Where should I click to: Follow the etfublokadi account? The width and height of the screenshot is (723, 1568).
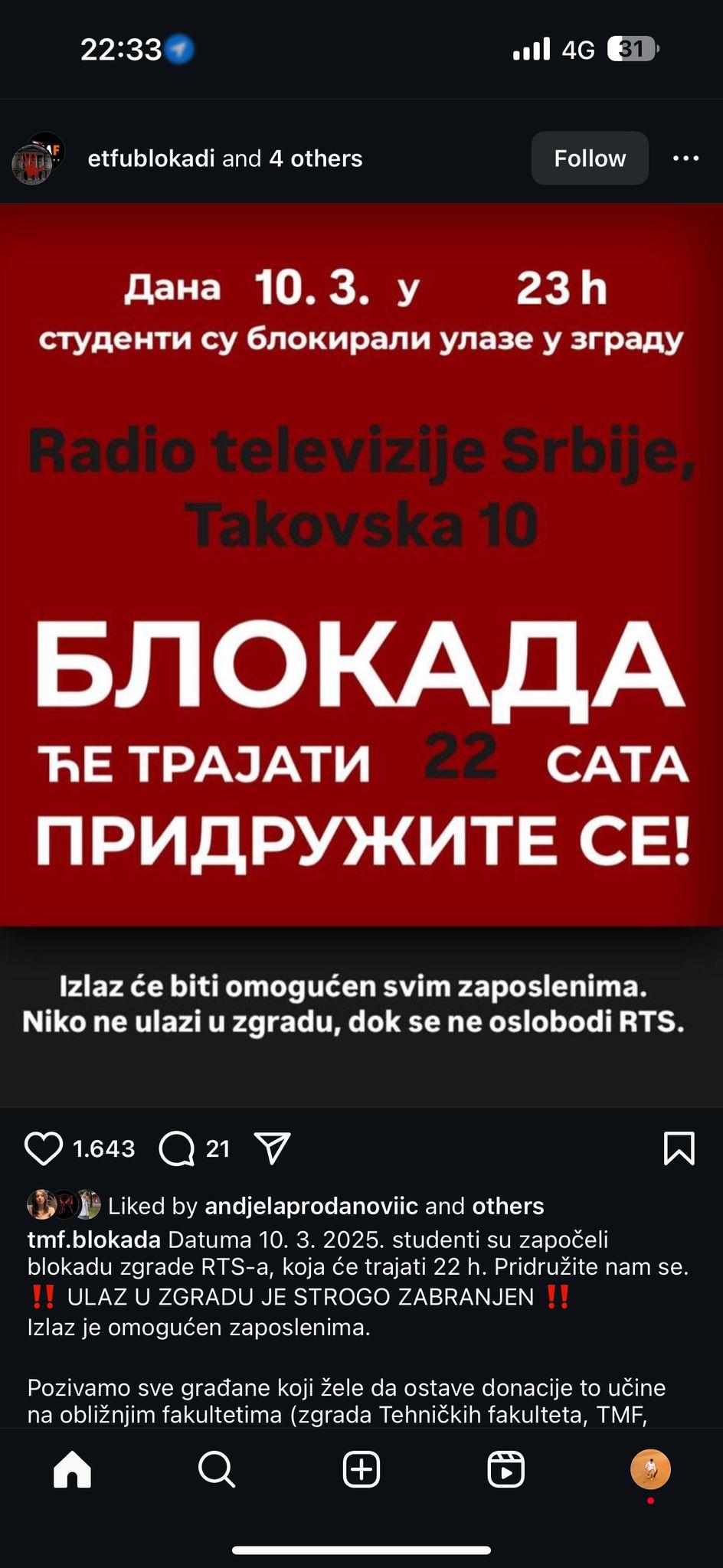[590, 158]
